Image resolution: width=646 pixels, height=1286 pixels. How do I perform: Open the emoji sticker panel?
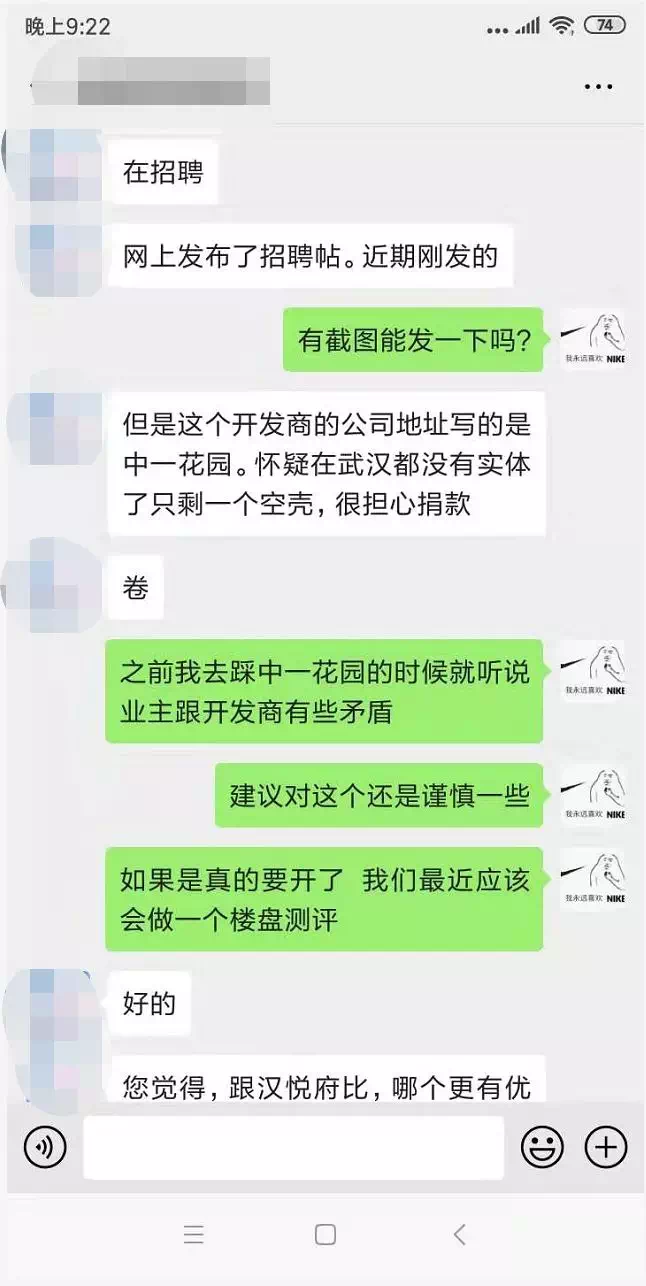pyautogui.click(x=542, y=1147)
